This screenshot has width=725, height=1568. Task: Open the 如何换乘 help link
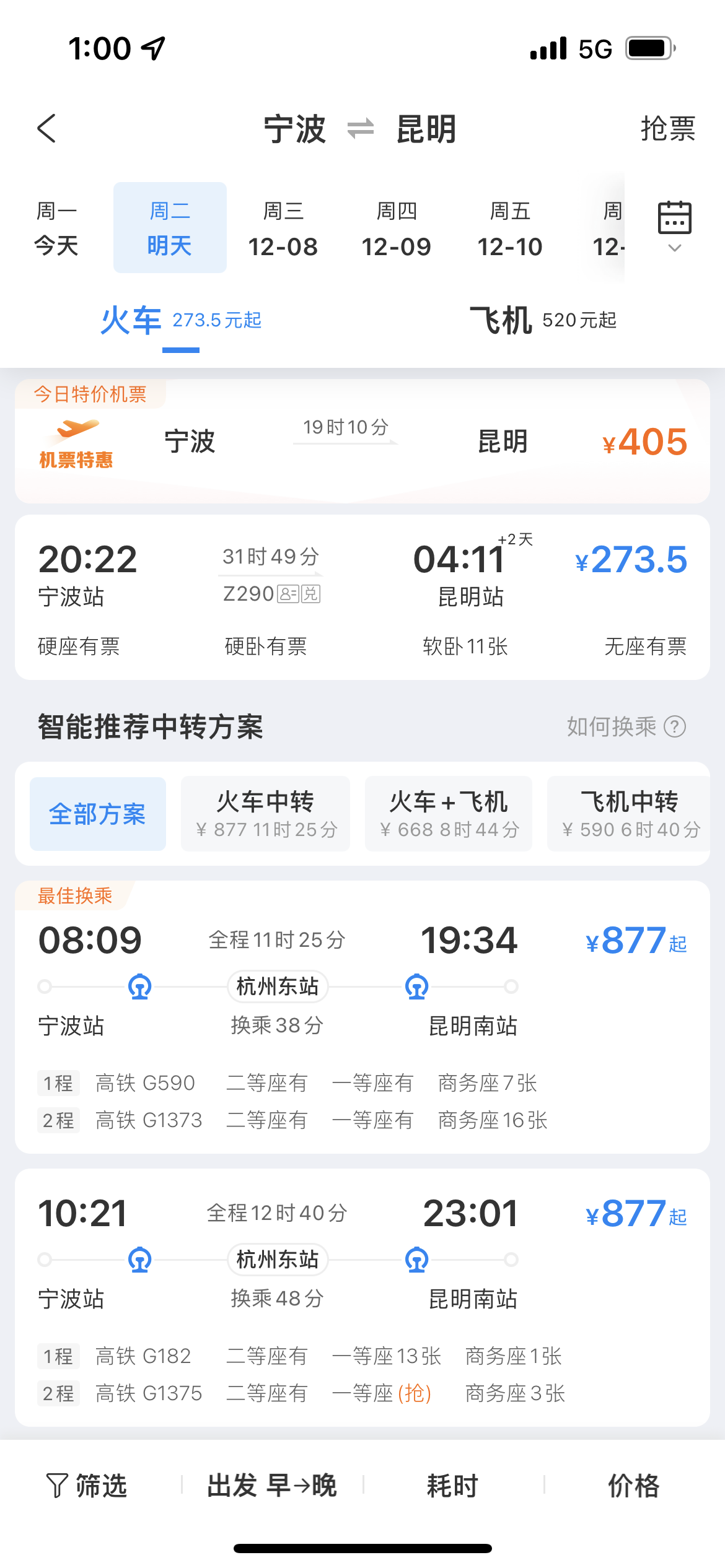(x=626, y=726)
